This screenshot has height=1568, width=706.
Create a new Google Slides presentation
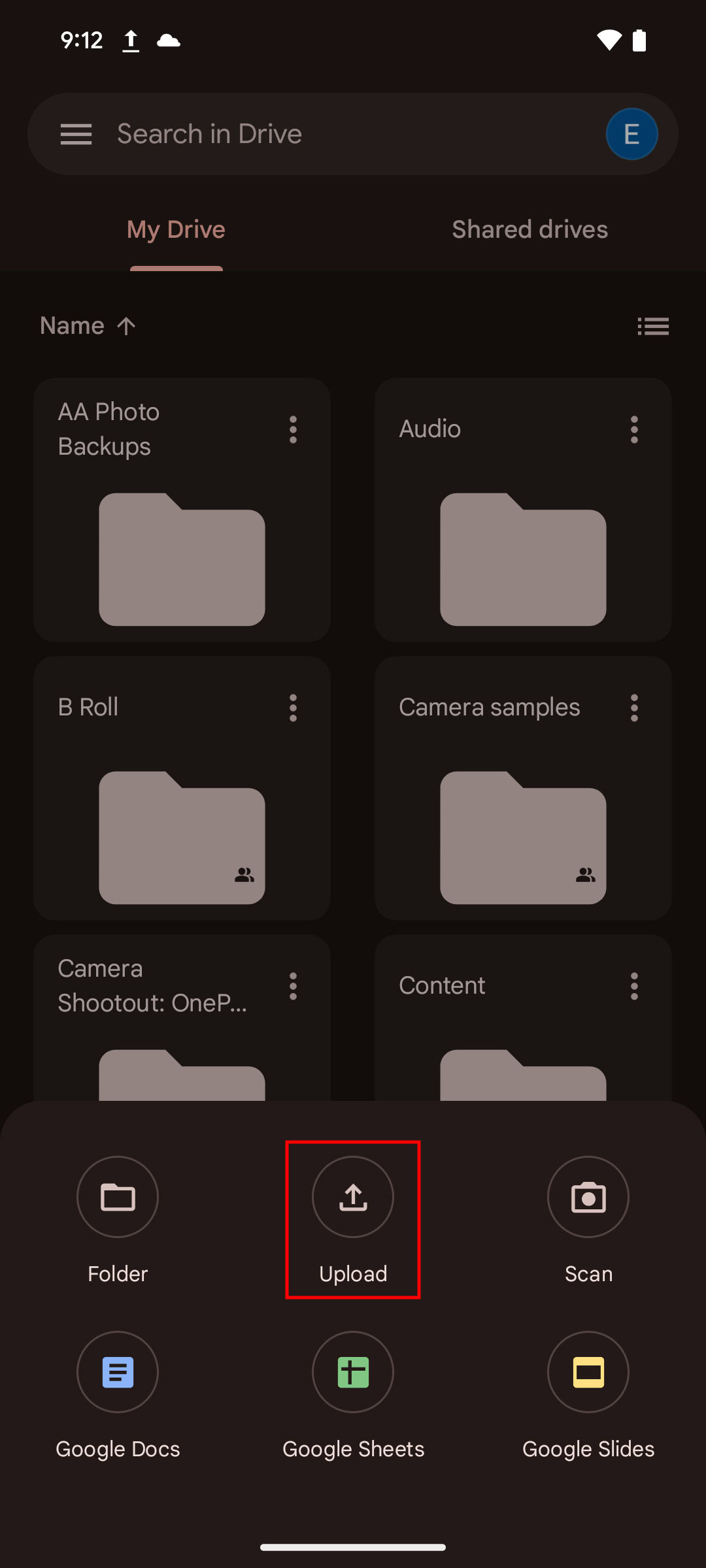pyautogui.click(x=588, y=1372)
